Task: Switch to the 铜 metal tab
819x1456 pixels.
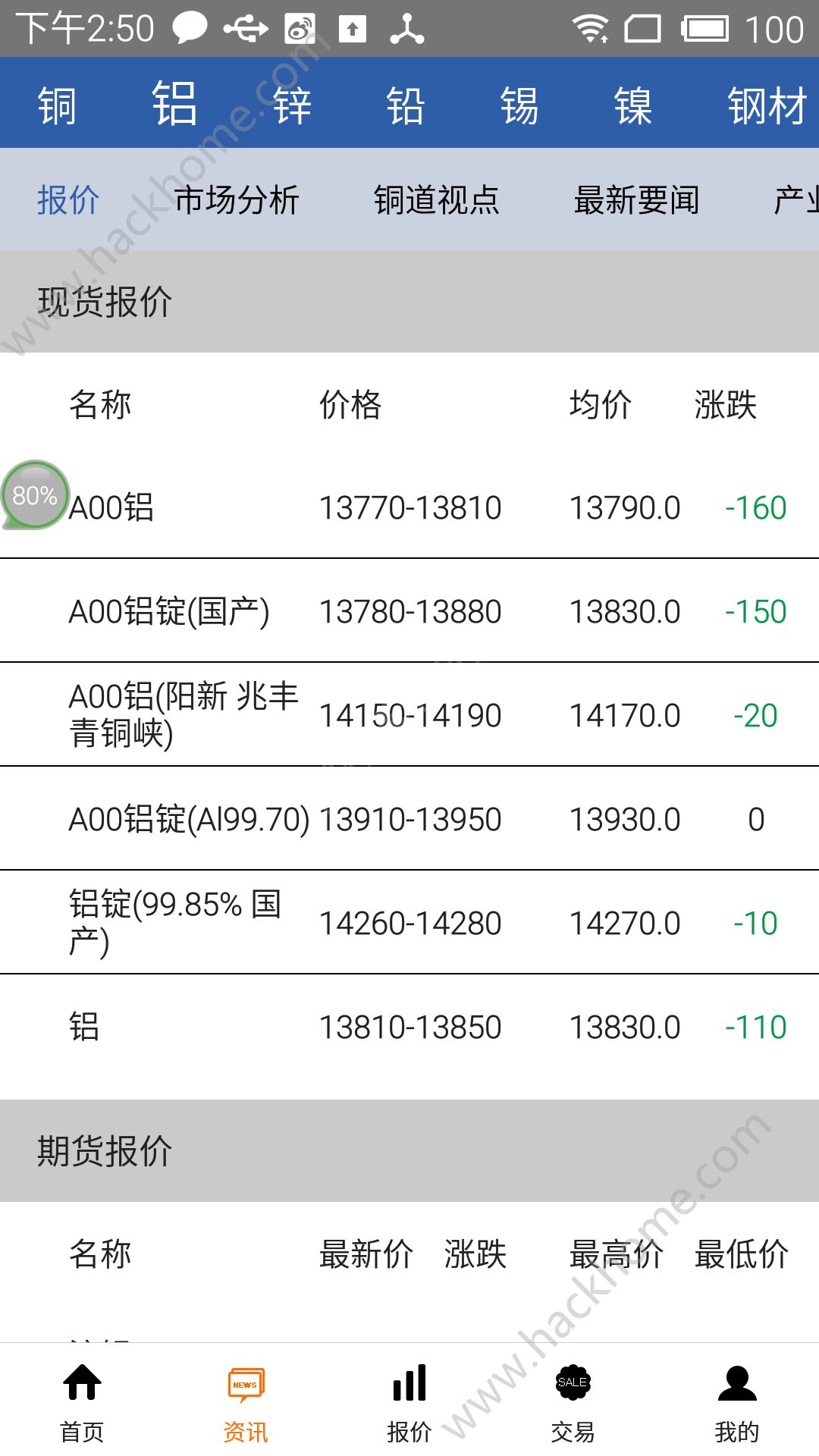Action: click(x=57, y=105)
